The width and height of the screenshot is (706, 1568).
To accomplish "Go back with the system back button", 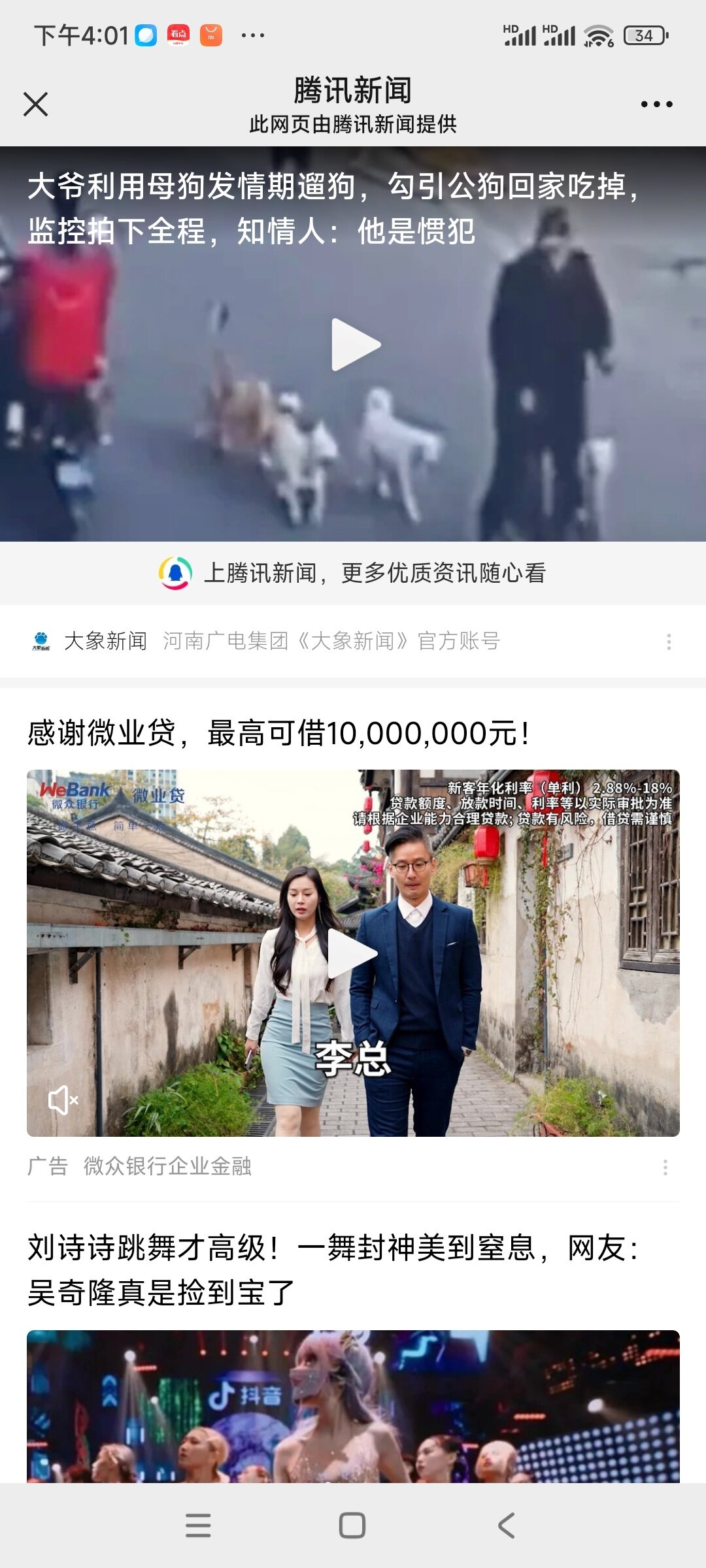I will [507, 1526].
